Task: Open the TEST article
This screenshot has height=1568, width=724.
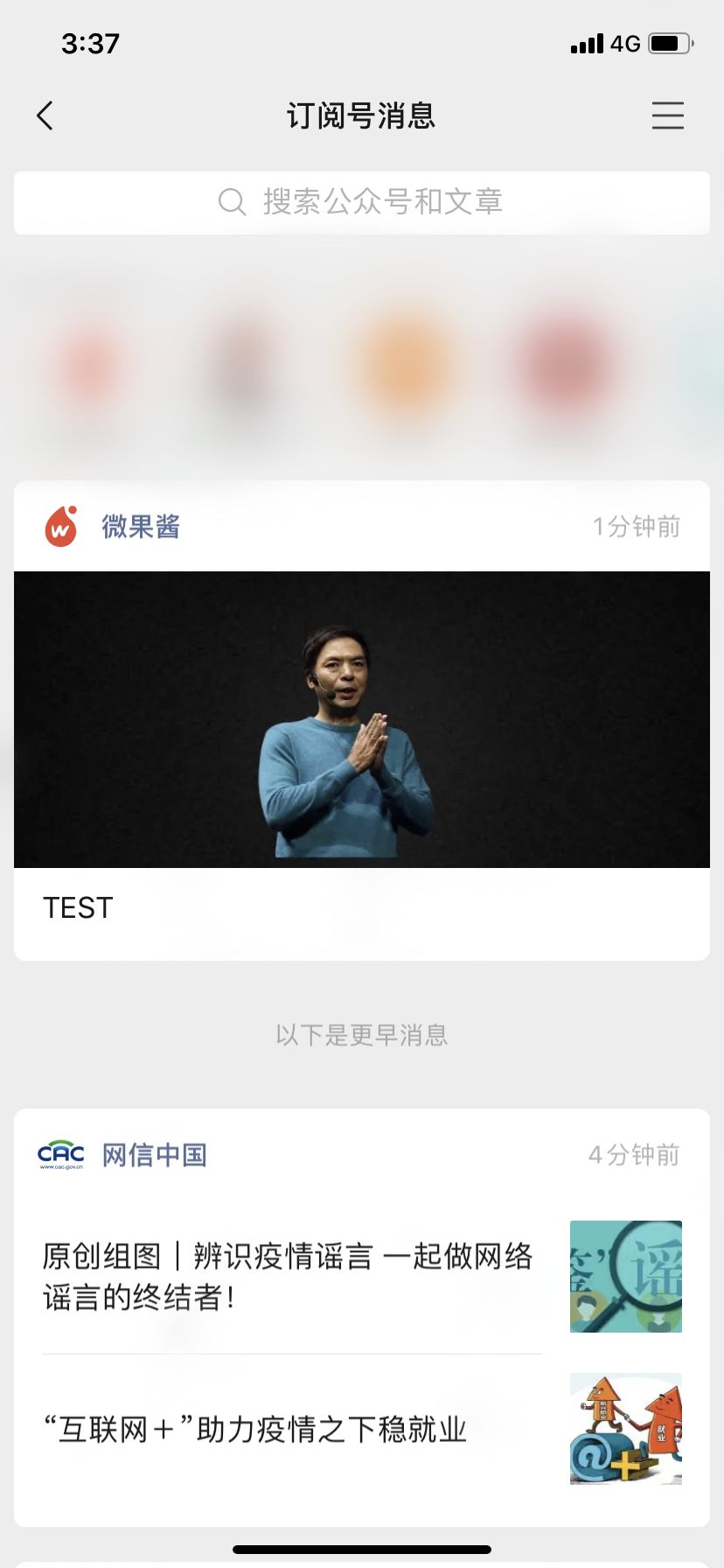Action: pyautogui.click(x=78, y=908)
